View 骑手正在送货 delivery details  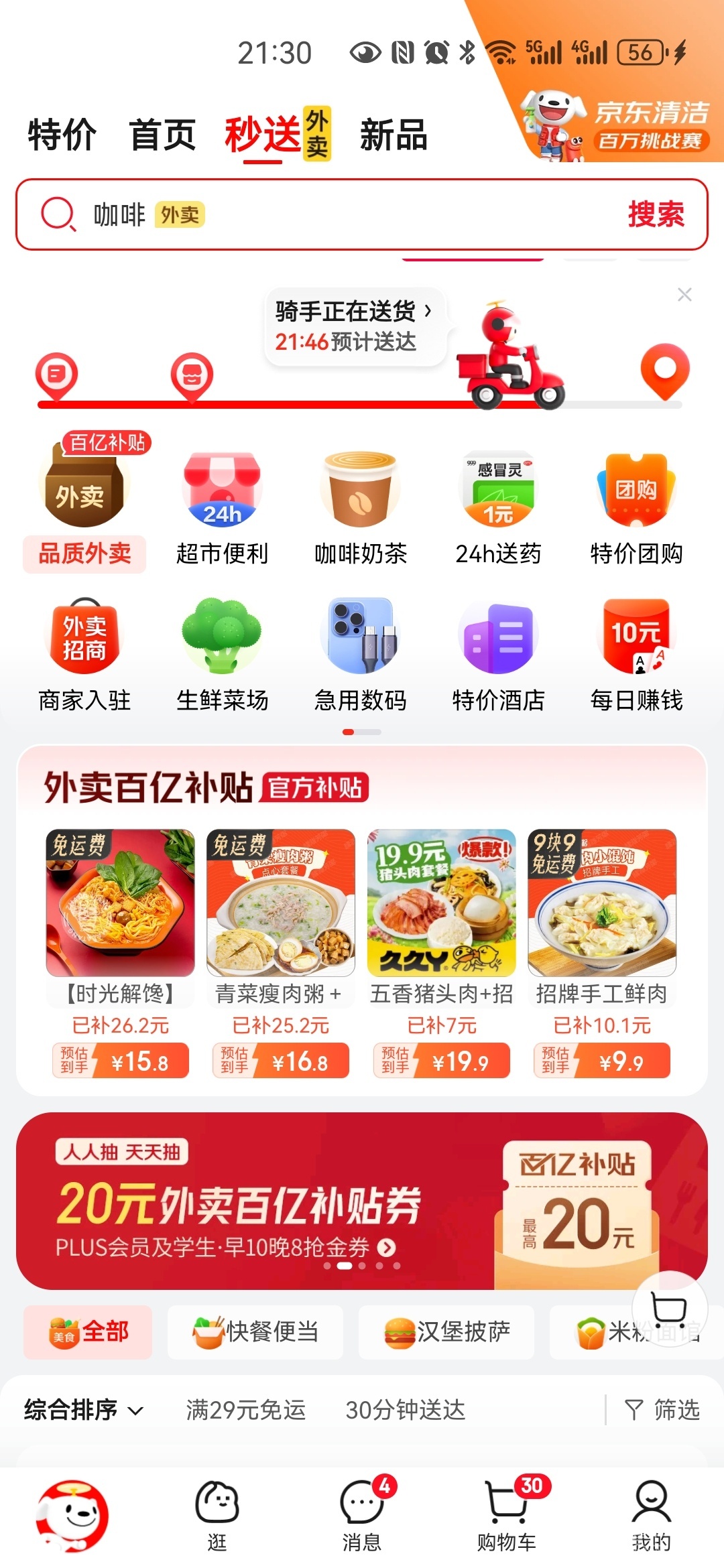click(x=353, y=326)
